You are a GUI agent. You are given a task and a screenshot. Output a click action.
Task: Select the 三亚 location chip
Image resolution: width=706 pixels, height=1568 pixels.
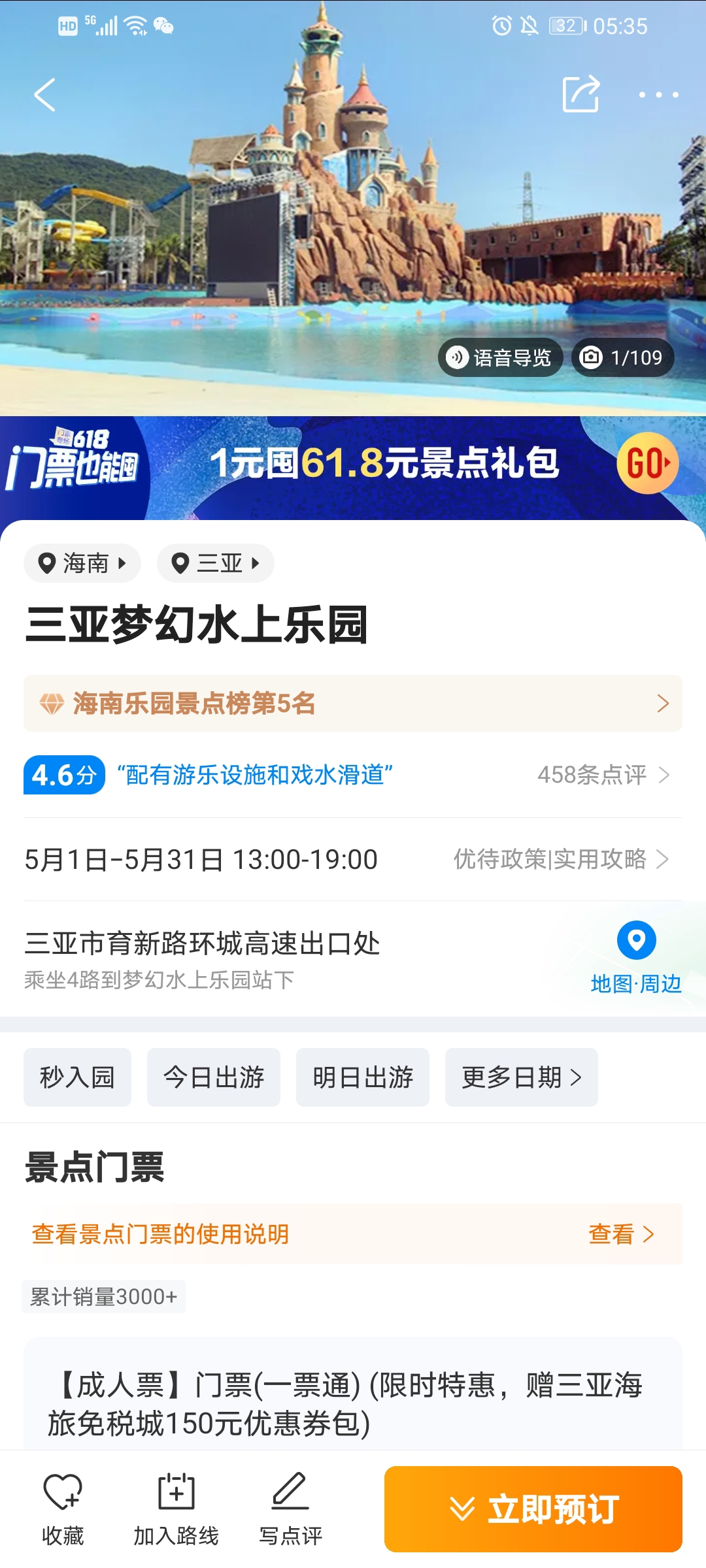[x=216, y=563]
